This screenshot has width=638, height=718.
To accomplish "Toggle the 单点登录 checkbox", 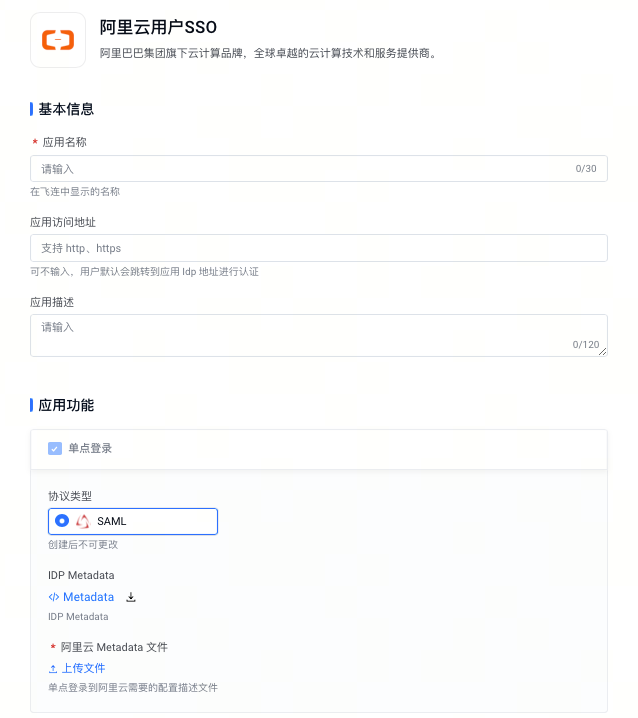I will 55,448.
